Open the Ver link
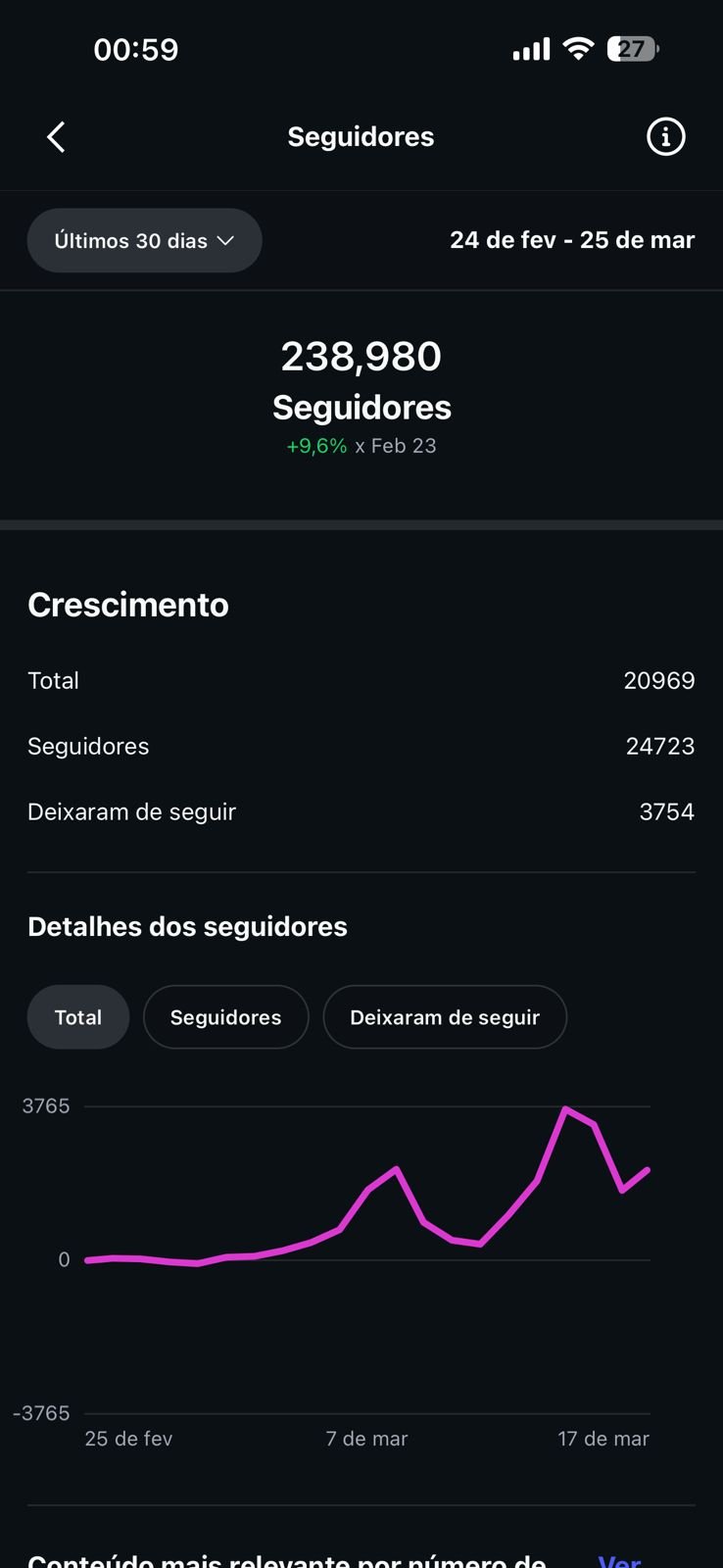 point(619,1558)
